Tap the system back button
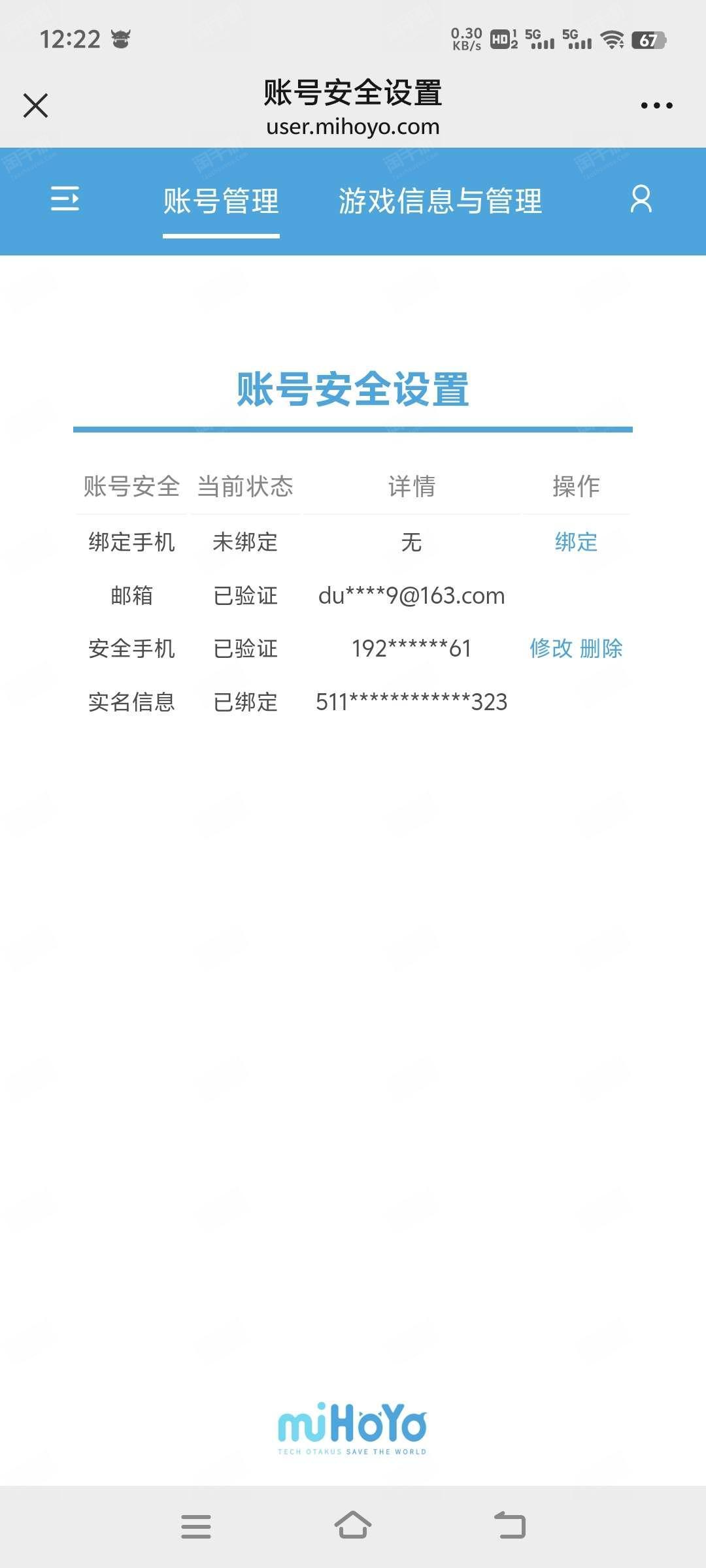Viewport: 706px width, 1568px height. click(510, 1526)
